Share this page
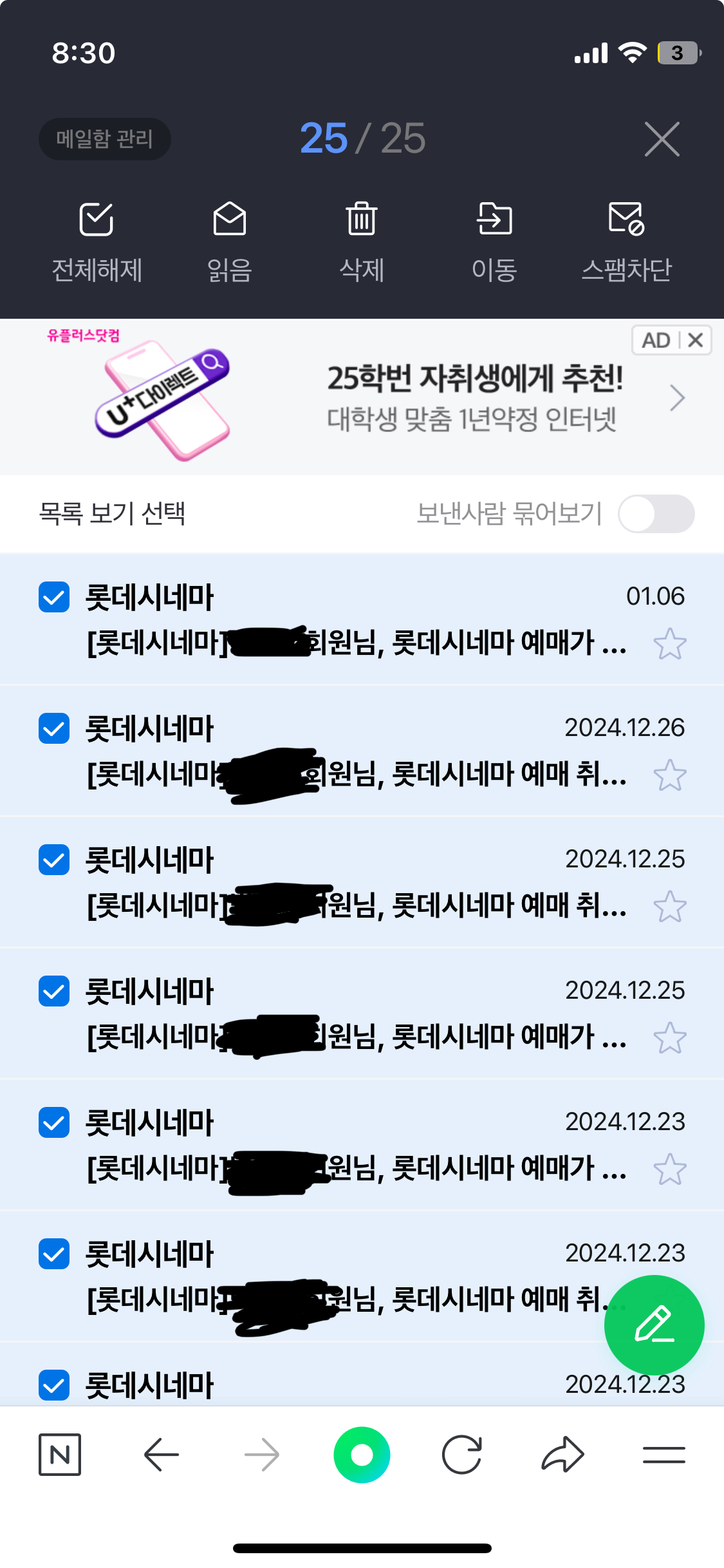The height and width of the screenshot is (1568, 724). click(562, 1455)
